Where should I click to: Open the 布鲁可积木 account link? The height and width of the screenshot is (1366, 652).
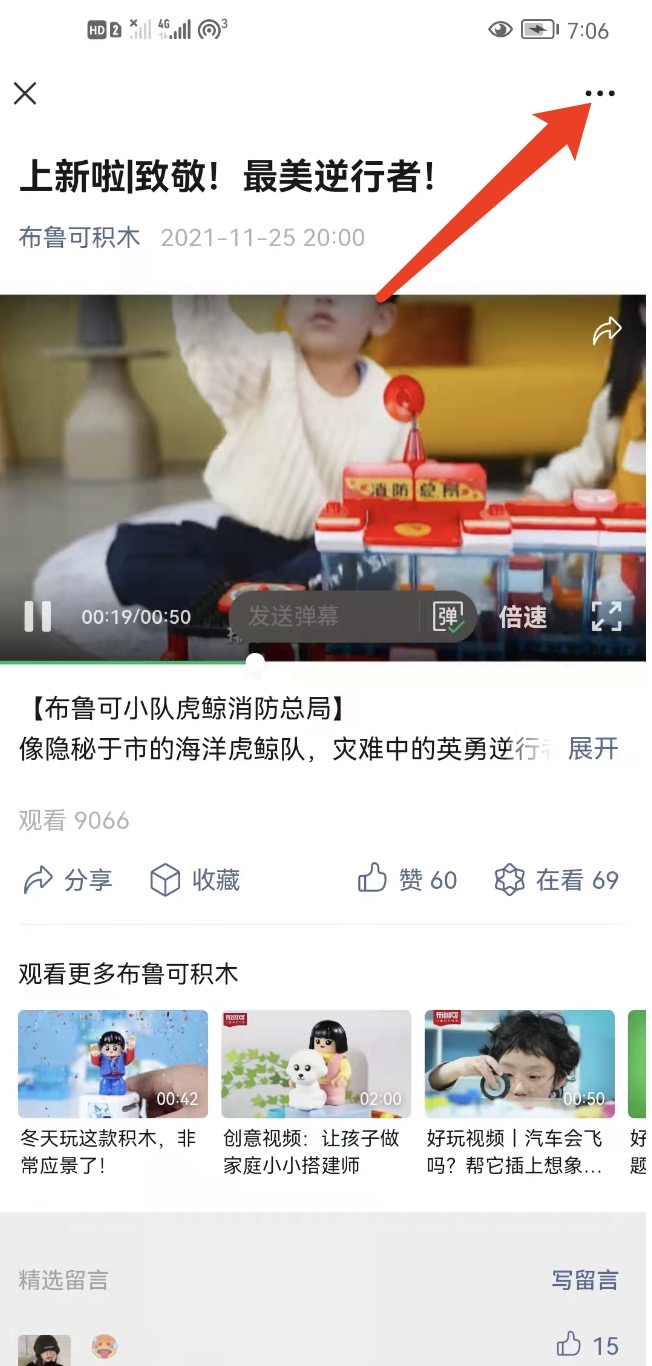80,238
